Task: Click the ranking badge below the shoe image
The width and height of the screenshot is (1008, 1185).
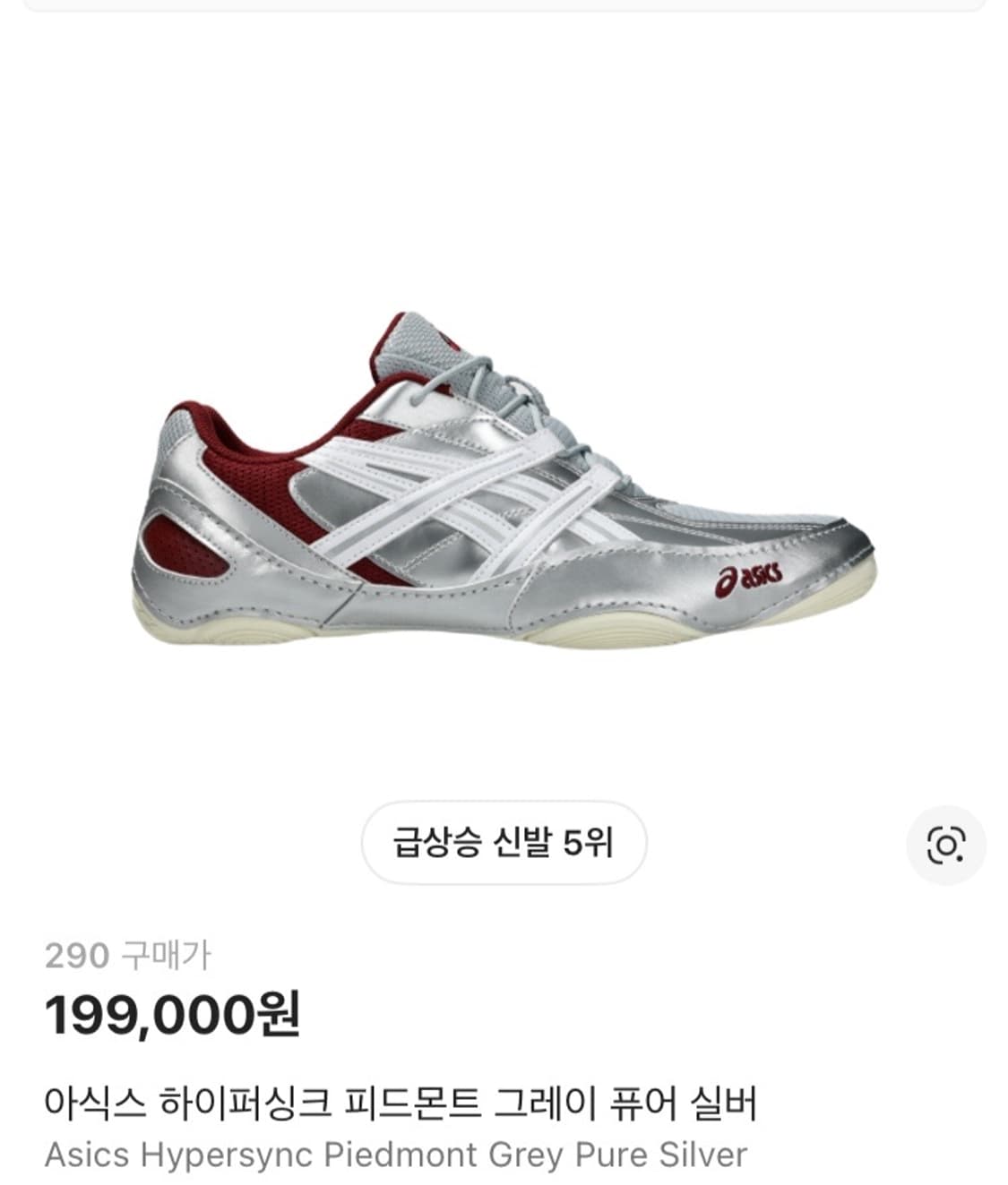Action: 504,843
